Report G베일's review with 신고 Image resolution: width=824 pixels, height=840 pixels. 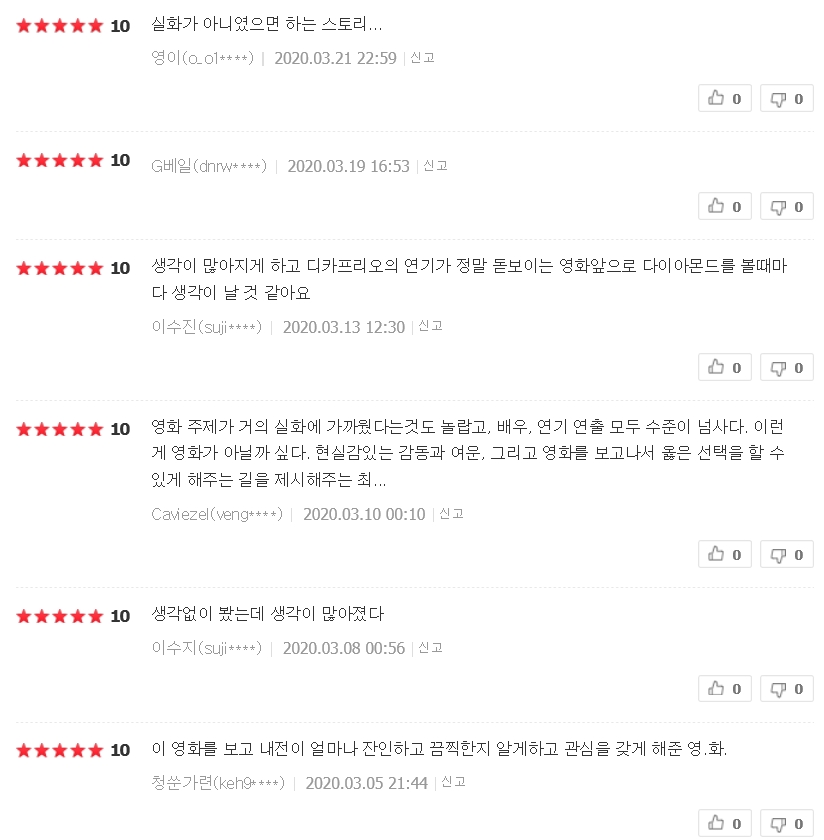(x=435, y=166)
